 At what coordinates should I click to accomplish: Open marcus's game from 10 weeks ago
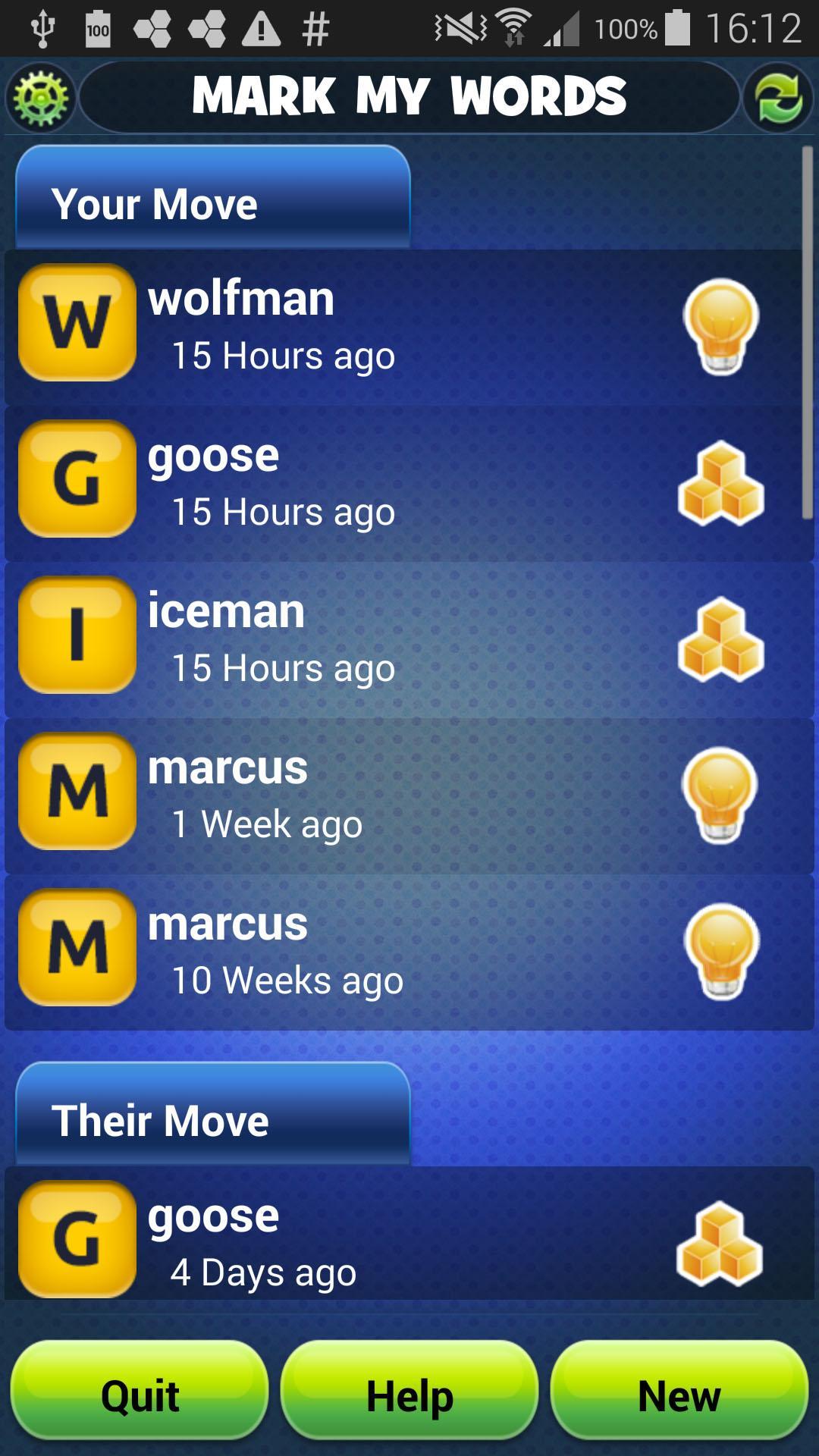(409, 951)
